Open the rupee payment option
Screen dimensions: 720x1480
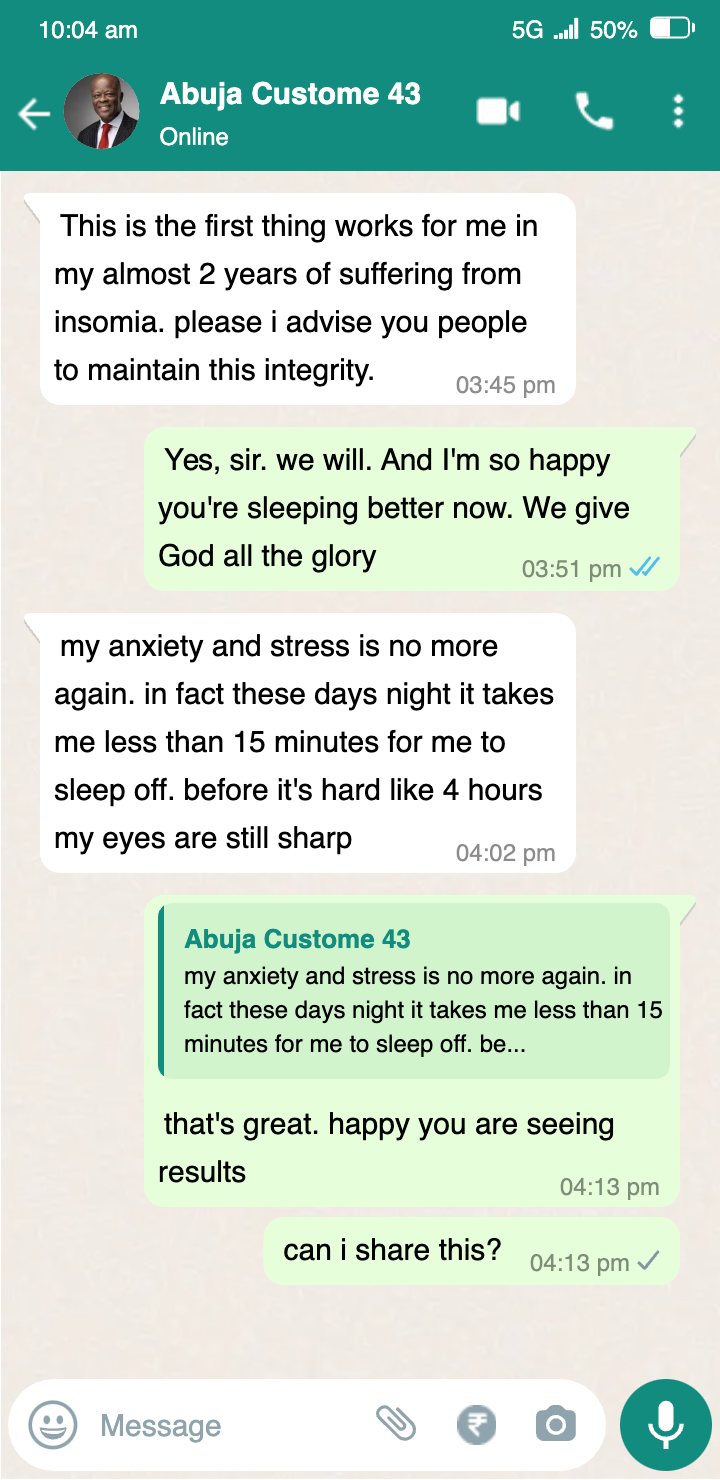tap(476, 1424)
